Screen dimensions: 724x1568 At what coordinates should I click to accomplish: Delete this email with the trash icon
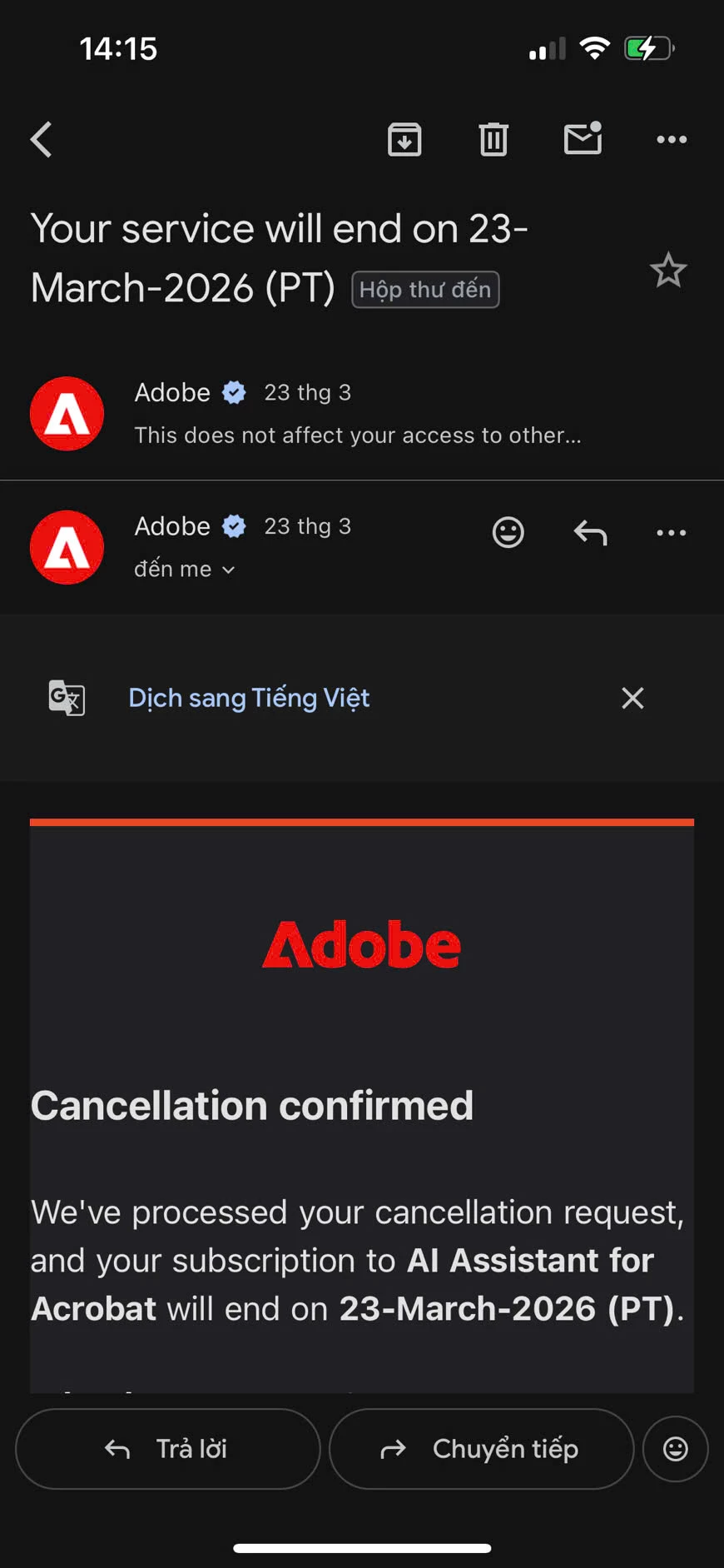coord(493,139)
